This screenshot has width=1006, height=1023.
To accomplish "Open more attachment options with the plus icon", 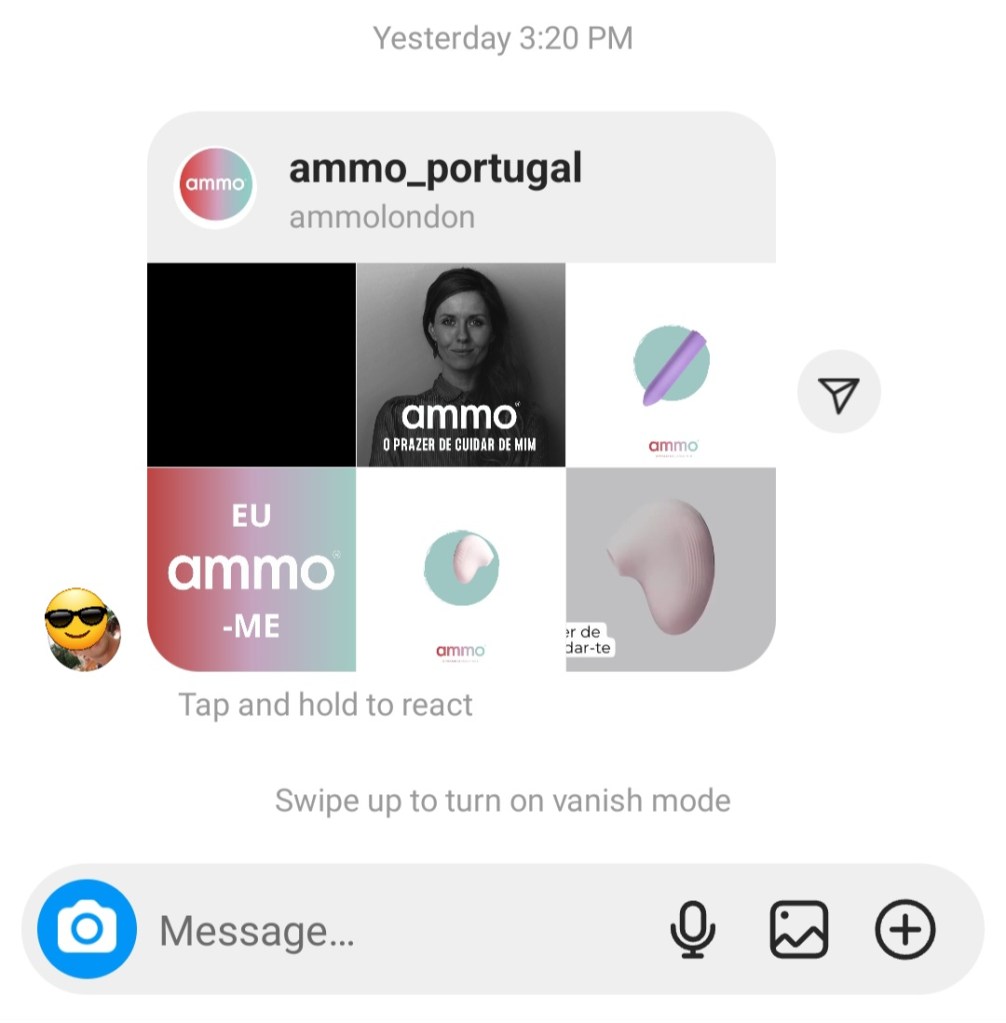I will tap(905, 929).
